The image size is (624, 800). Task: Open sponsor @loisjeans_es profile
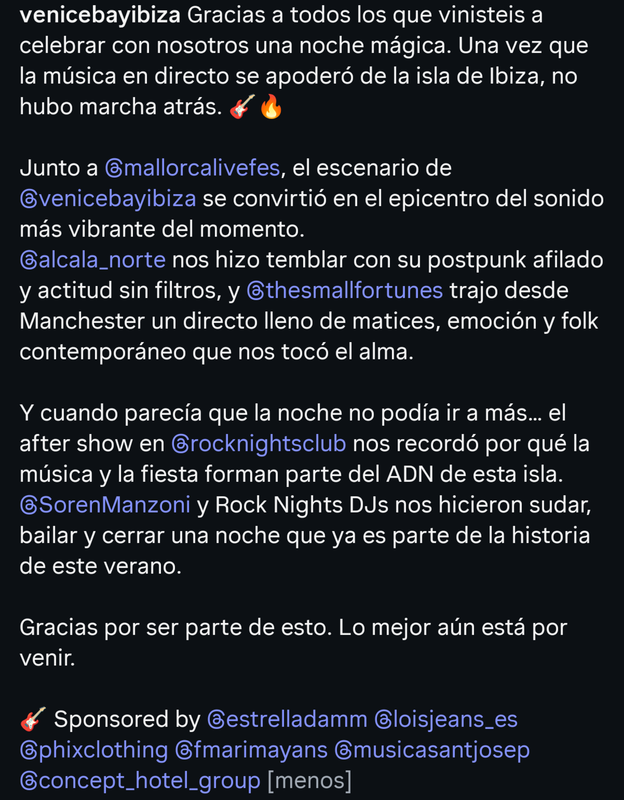[446, 719]
